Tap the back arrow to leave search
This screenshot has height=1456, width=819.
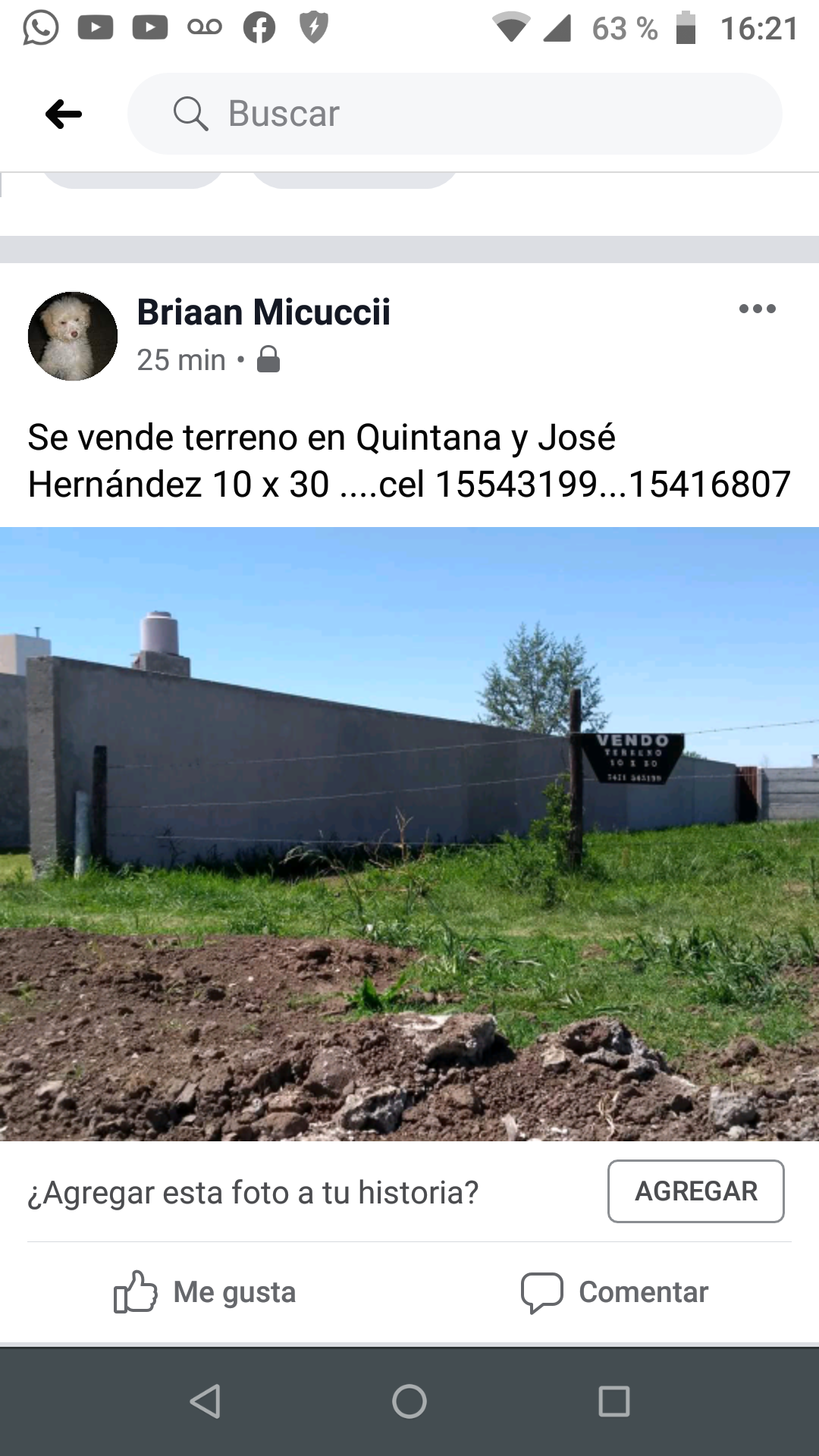[64, 113]
